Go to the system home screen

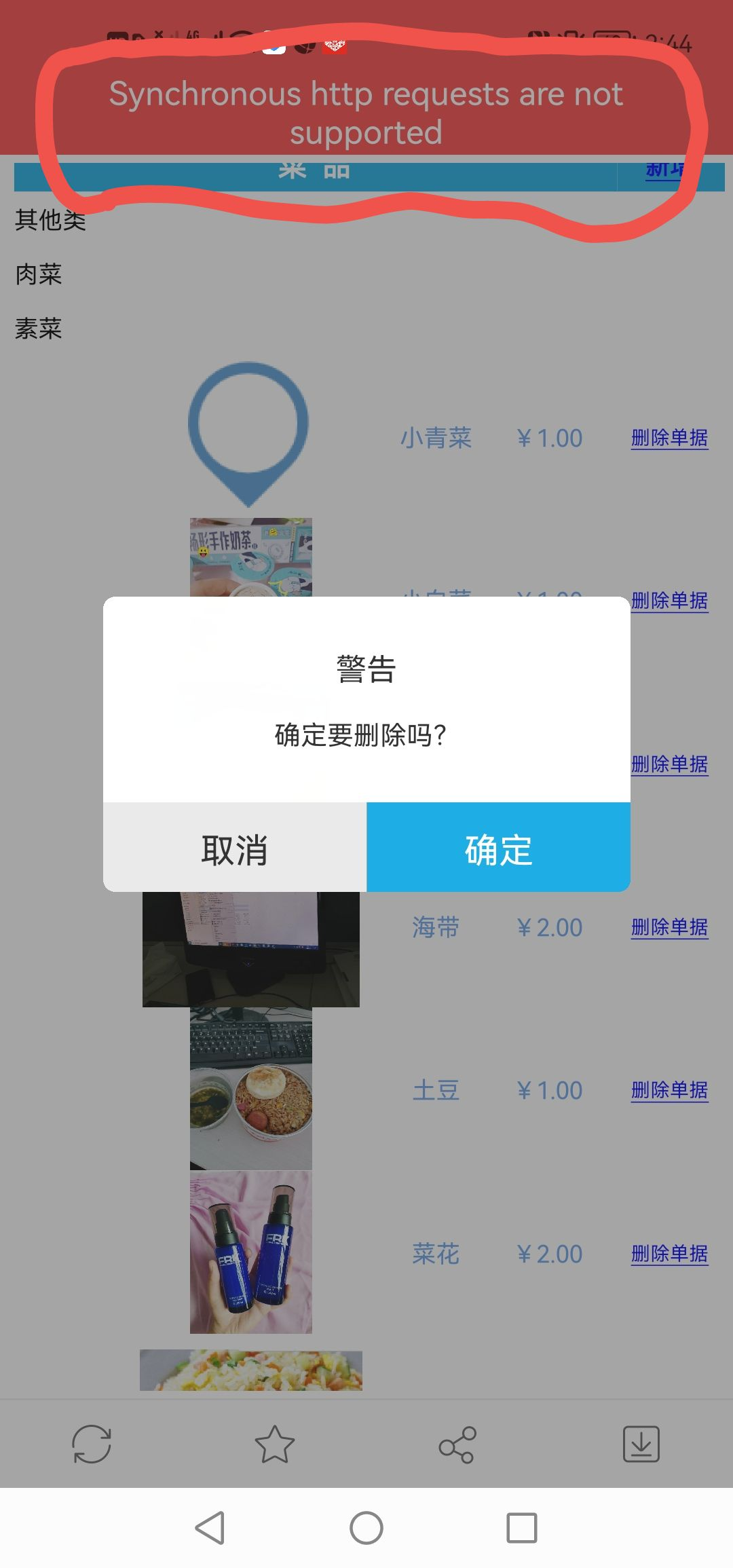click(x=366, y=1528)
